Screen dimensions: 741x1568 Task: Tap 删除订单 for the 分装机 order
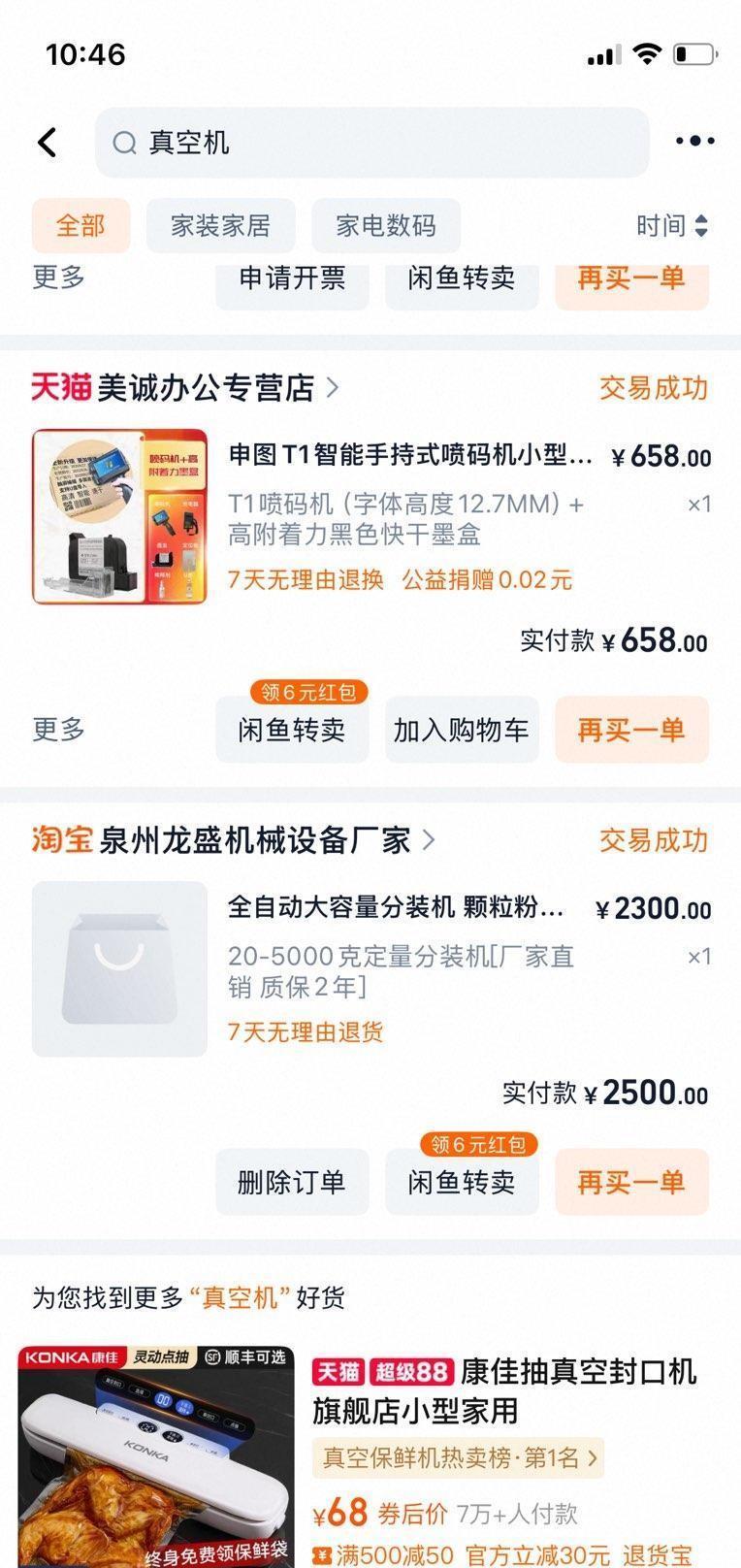pyautogui.click(x=292, y=1183)
